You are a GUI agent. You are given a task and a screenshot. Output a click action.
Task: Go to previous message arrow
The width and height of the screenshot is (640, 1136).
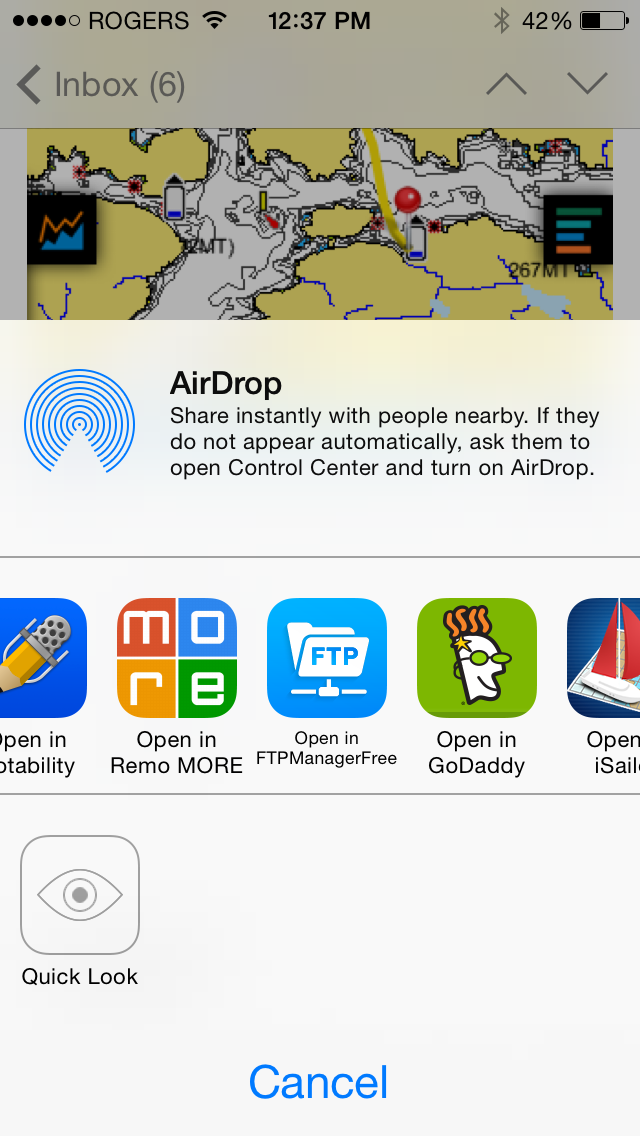(x=506, y=85)
